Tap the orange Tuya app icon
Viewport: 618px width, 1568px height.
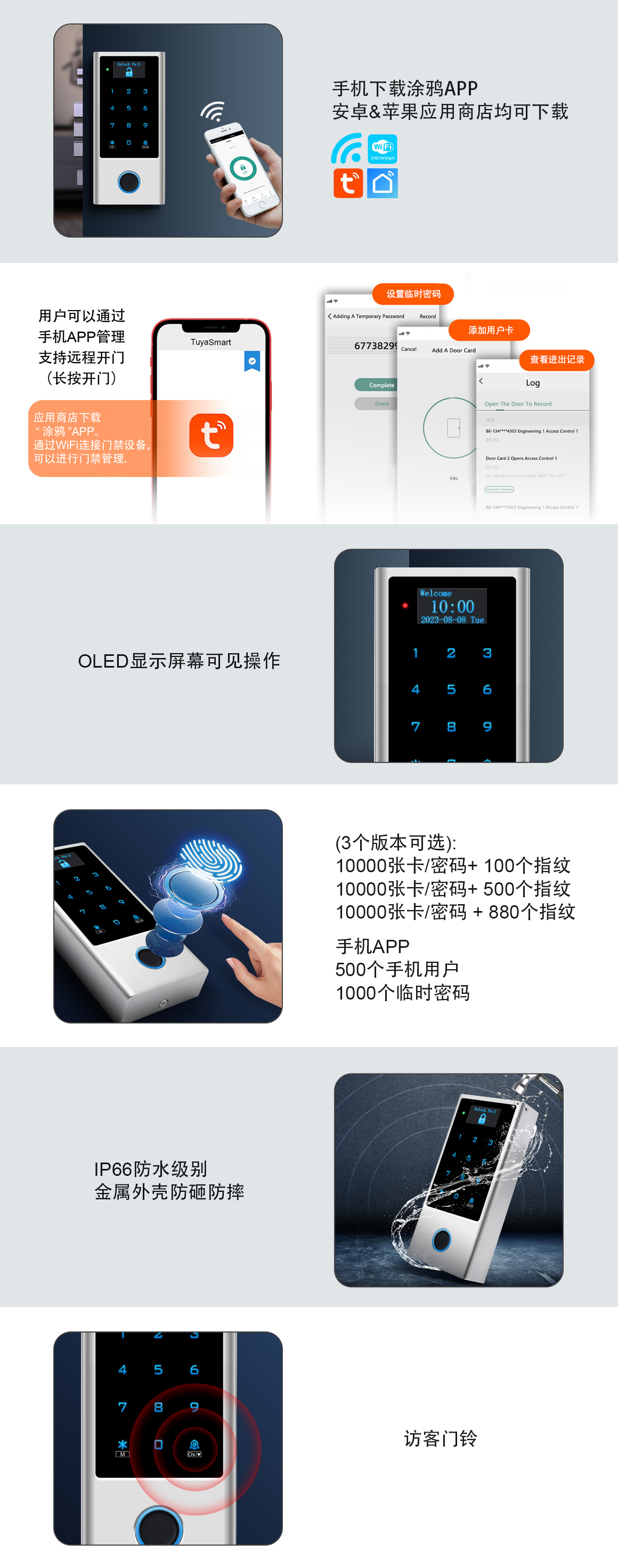pos(348,184)
